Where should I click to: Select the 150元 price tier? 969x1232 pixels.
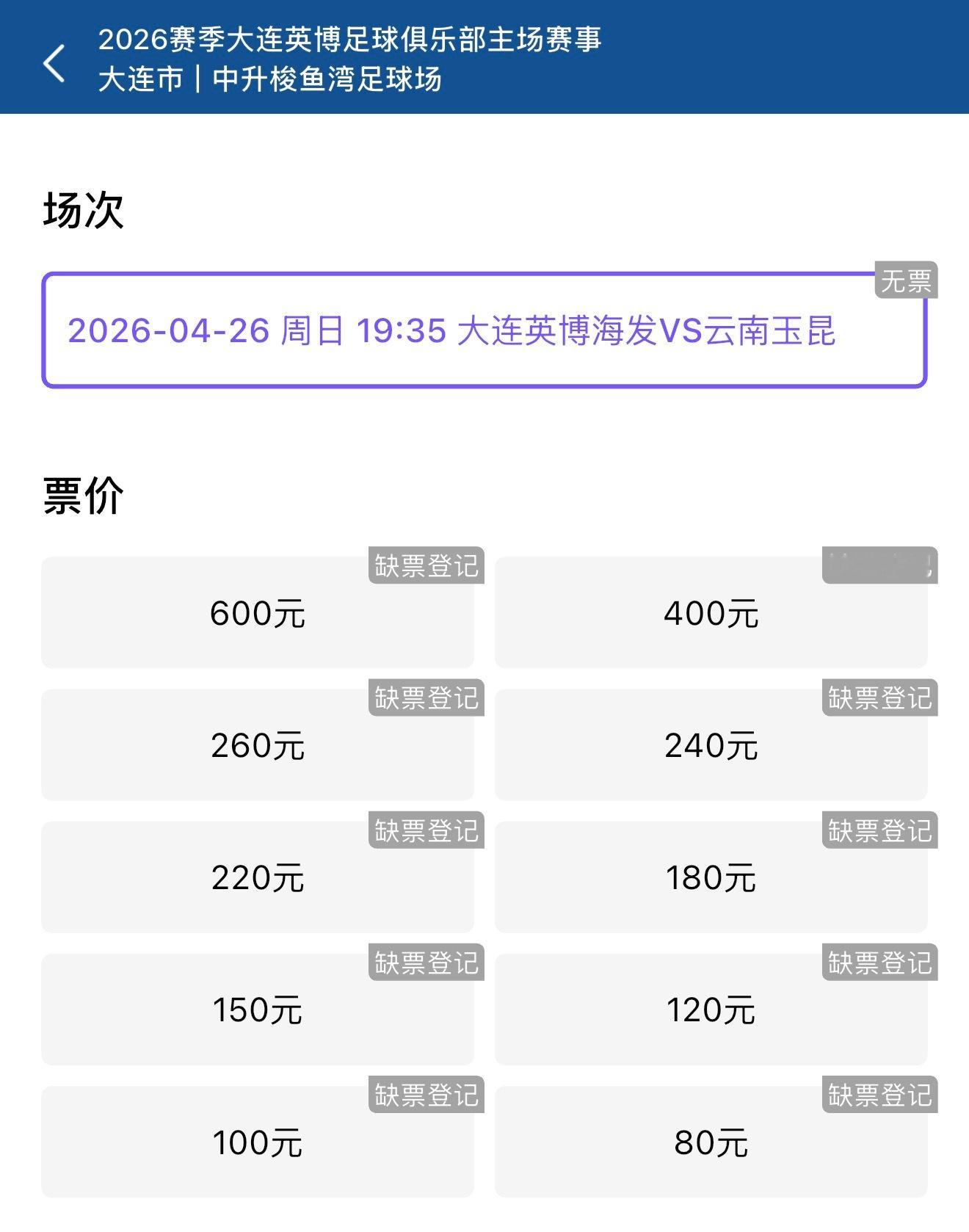click(x=258, y=1010)
